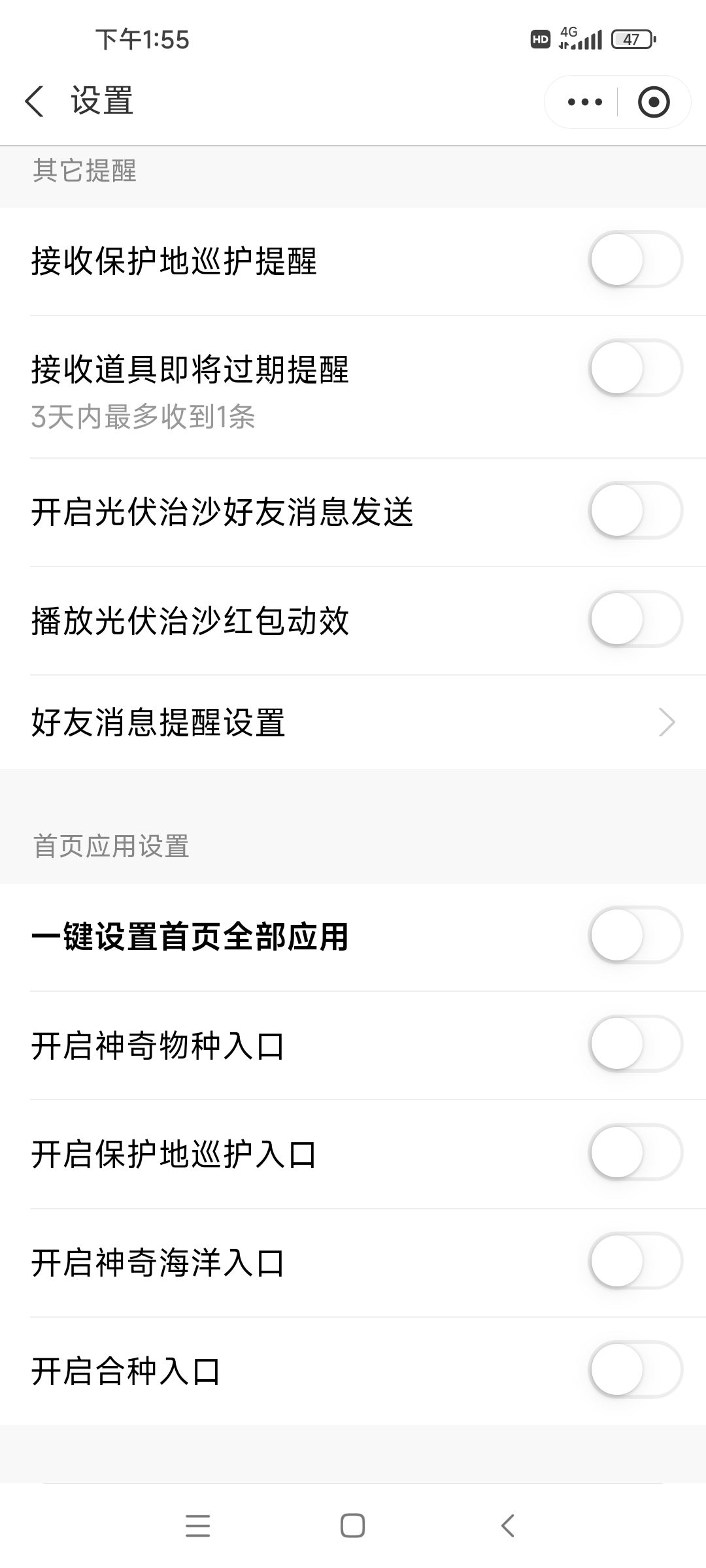
Task: Switch on 开启神奇海洋入口
Action: tap(635, 1260)
